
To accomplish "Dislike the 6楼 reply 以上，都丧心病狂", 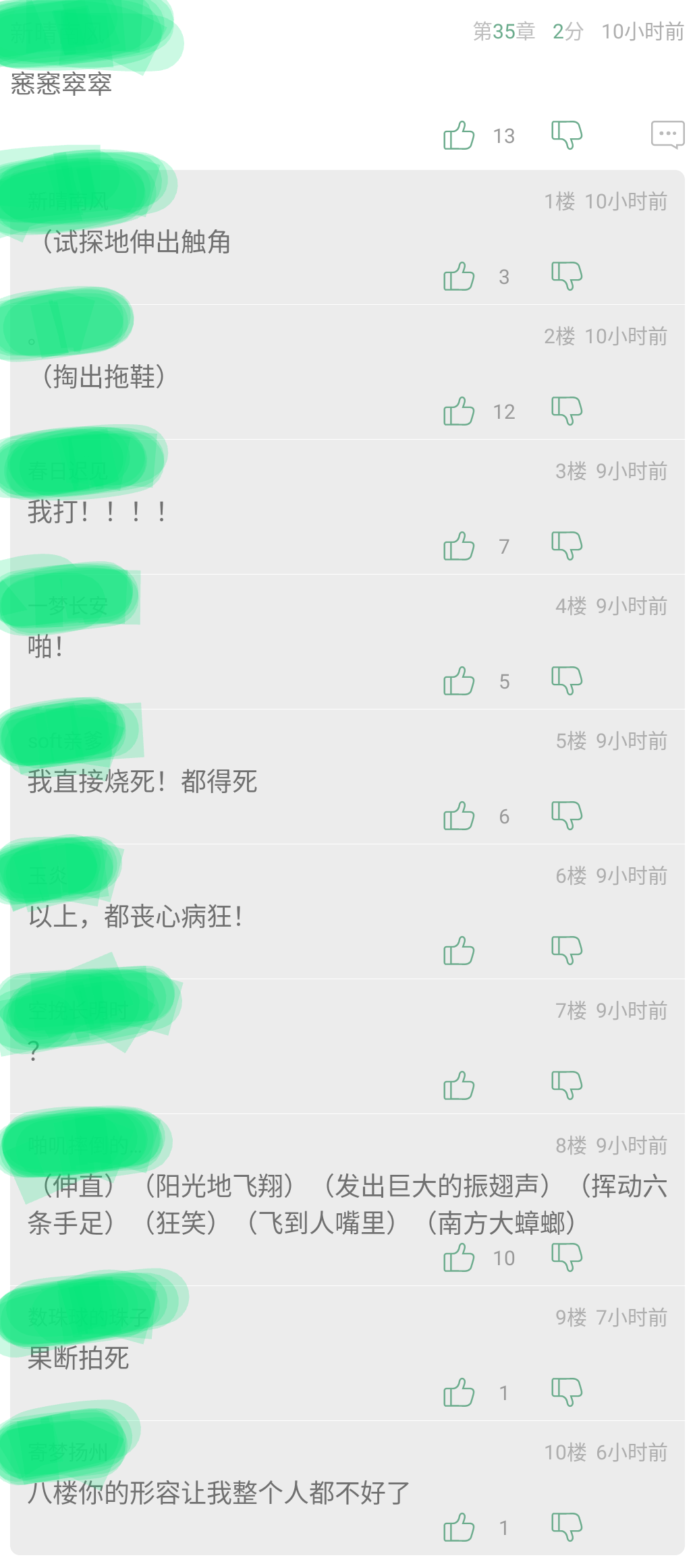I will click(566, 950).
